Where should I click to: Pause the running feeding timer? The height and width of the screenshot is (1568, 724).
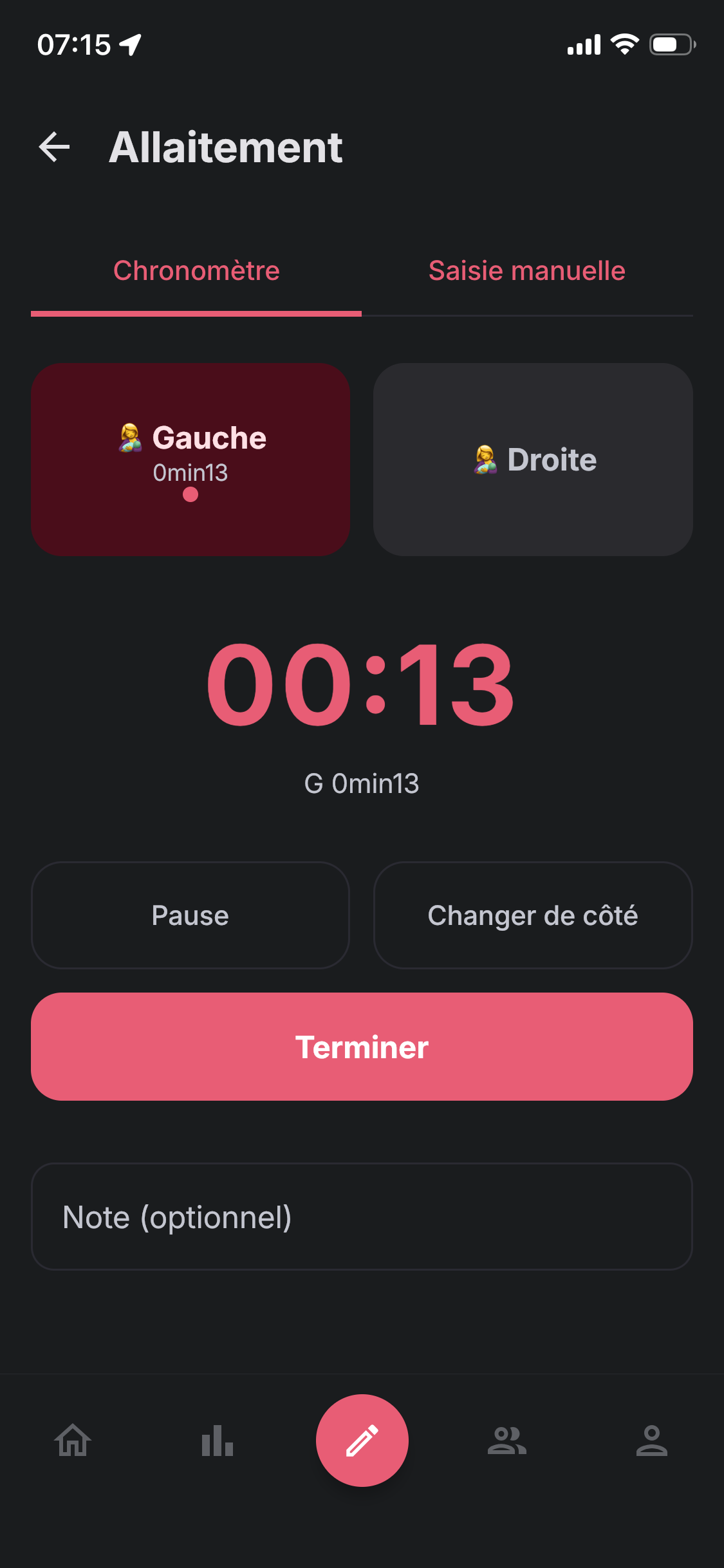(189, 915)
